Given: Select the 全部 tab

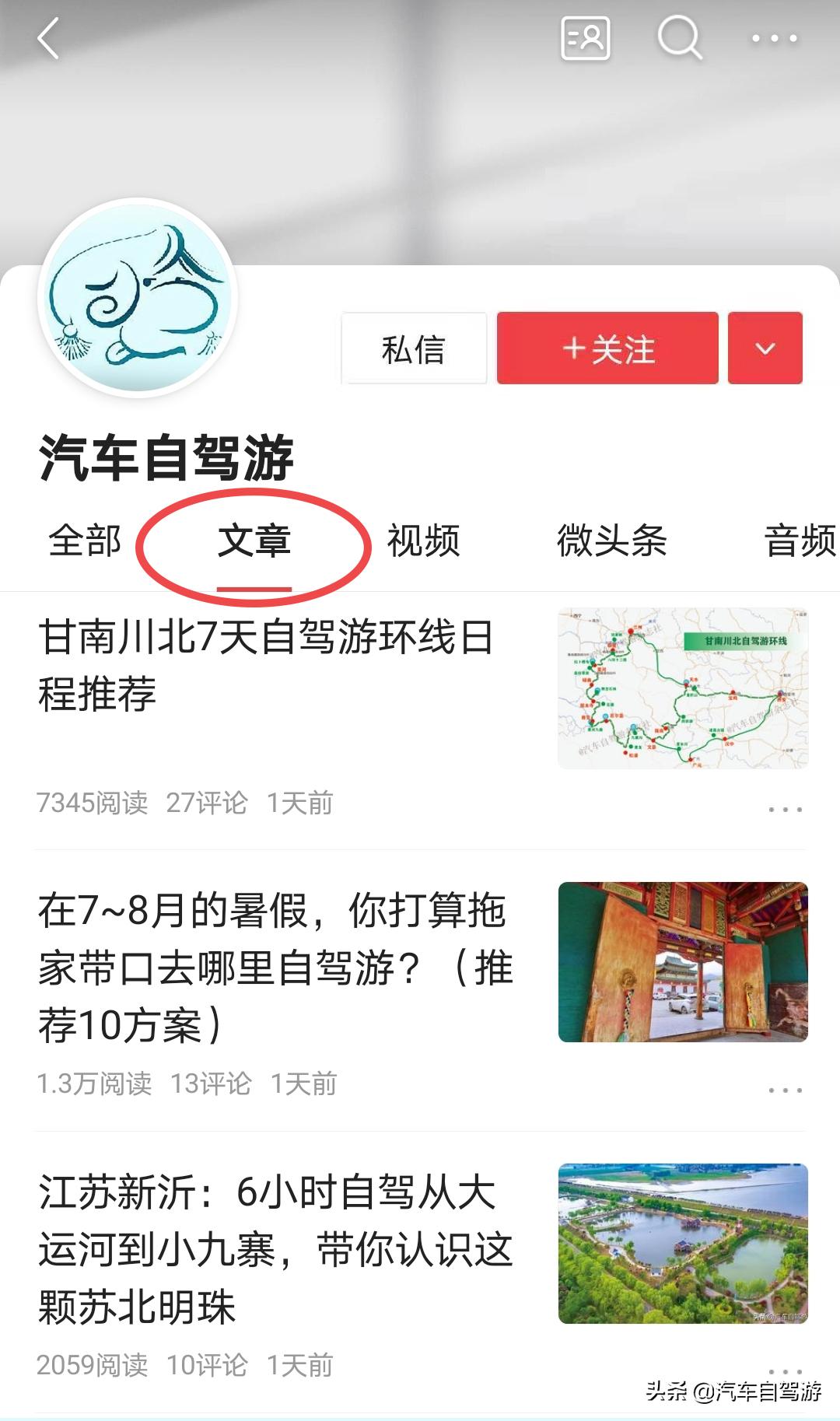Looking at the screenshot, I should [86, 542].
